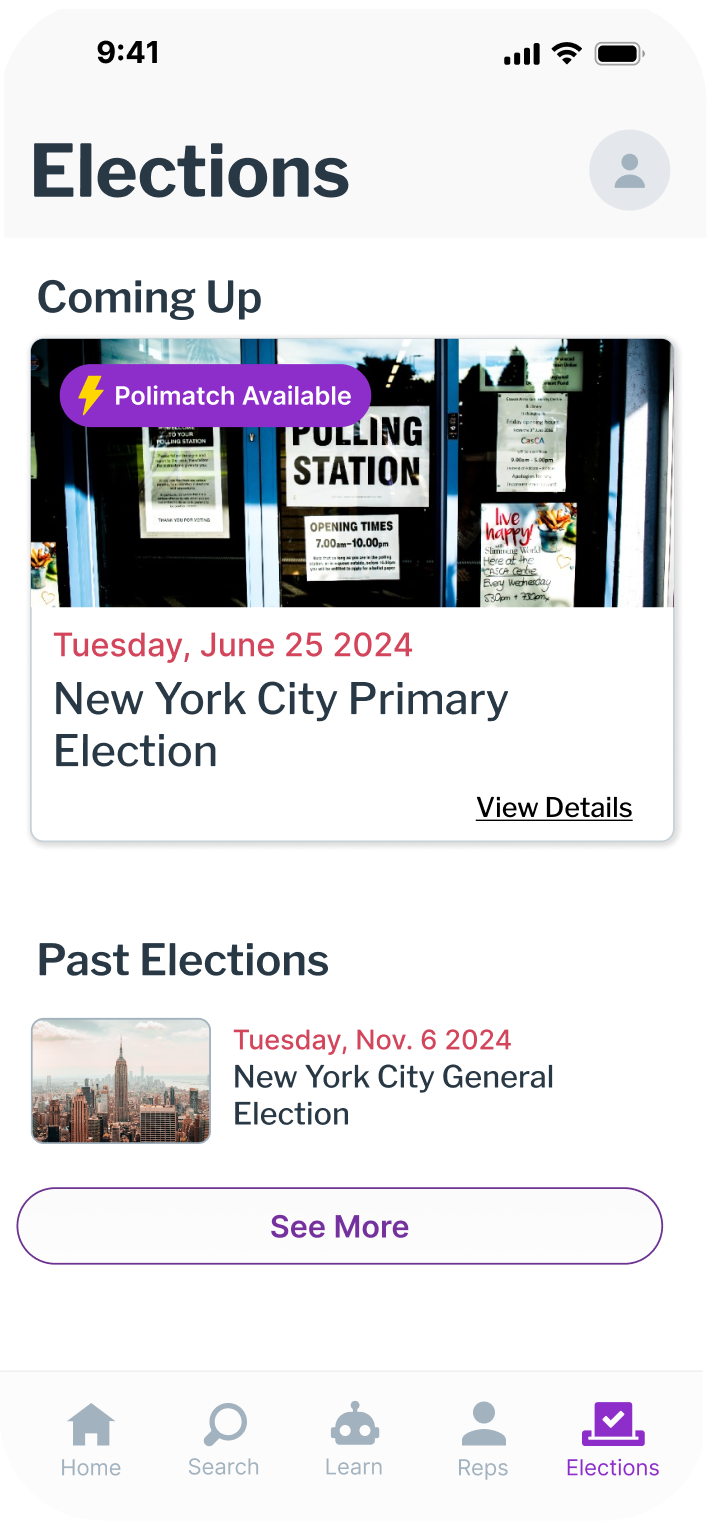Open the Learn tab
Viewport: 707px width, 1521px height.
[354, 1440]
